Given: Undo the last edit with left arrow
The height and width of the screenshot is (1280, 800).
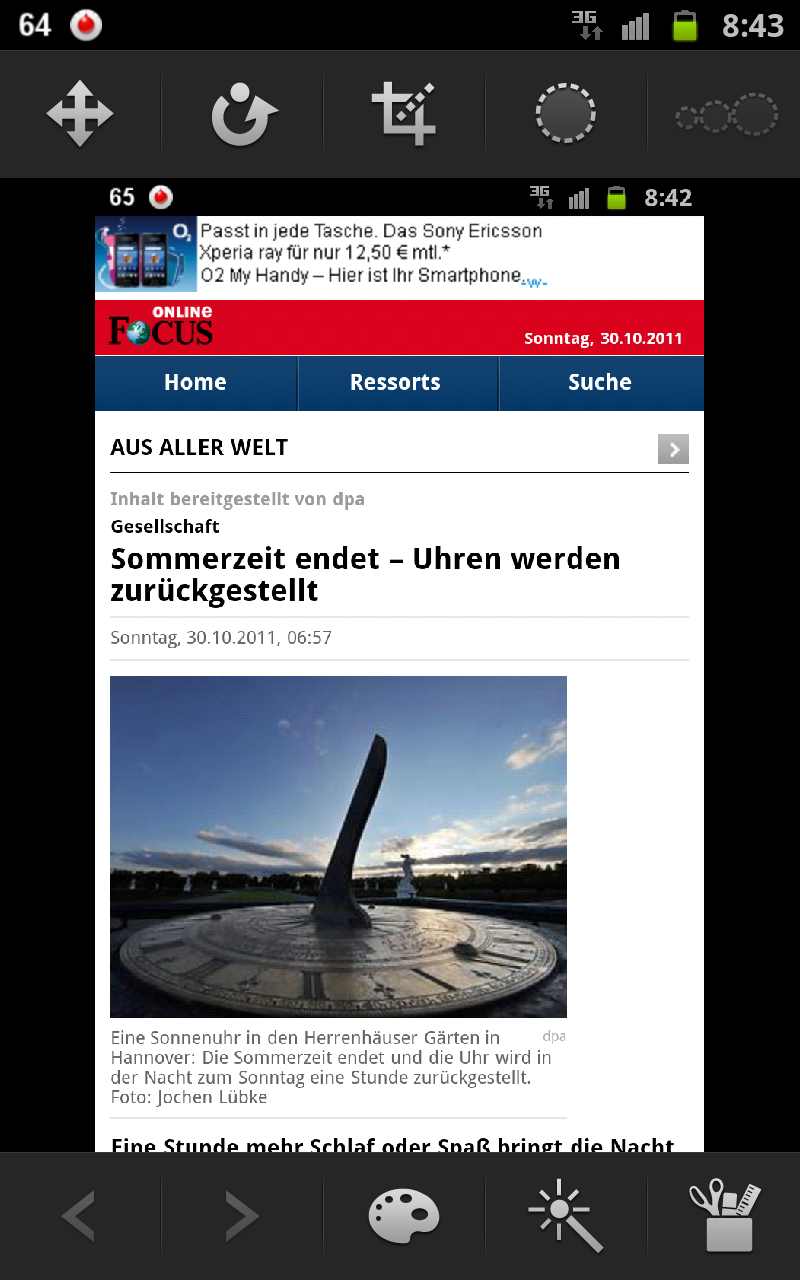Looking at the screenshot, I should [x=80, y=1216].
